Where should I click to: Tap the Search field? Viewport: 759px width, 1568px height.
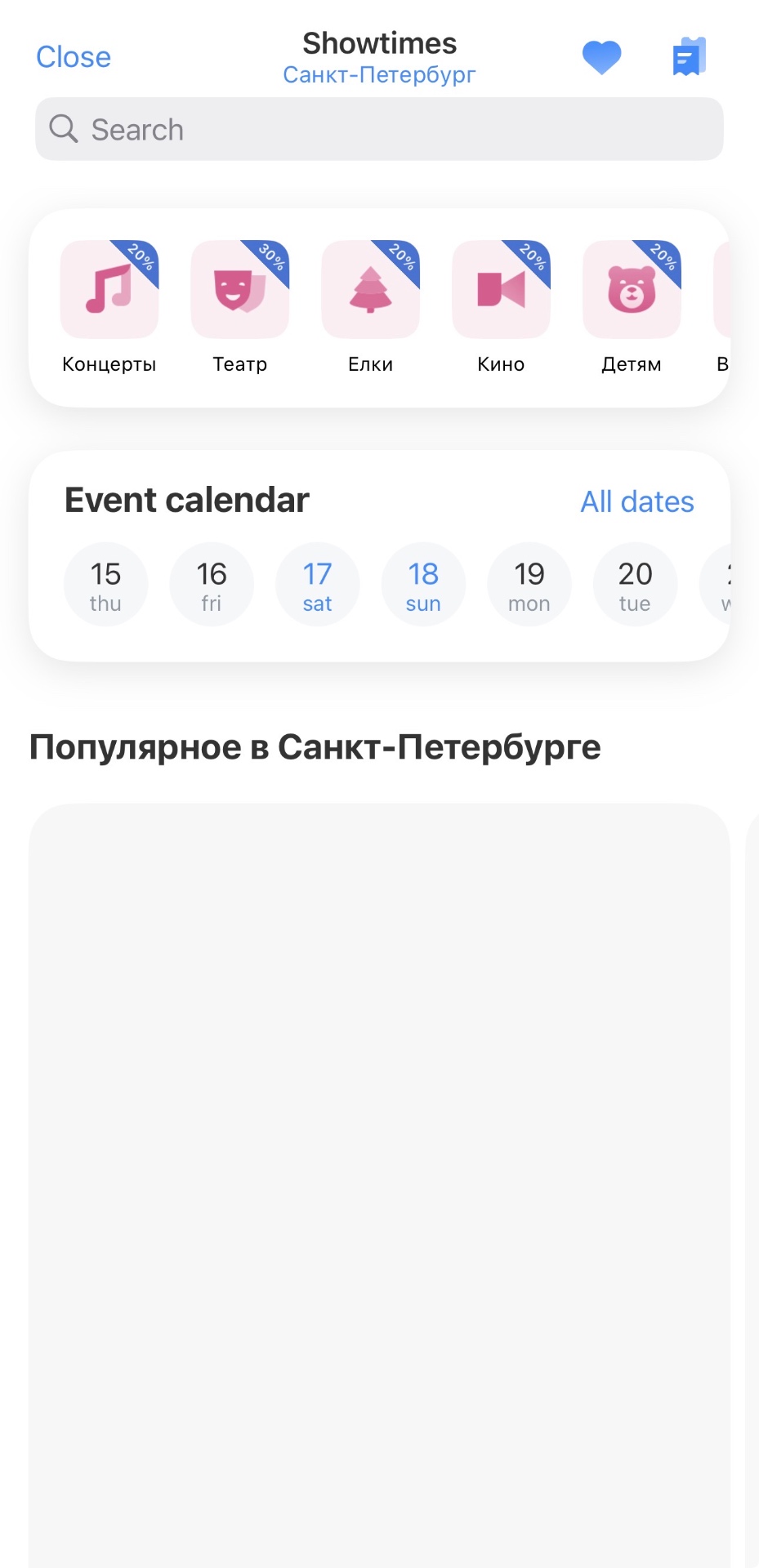[x=379, y=129]
